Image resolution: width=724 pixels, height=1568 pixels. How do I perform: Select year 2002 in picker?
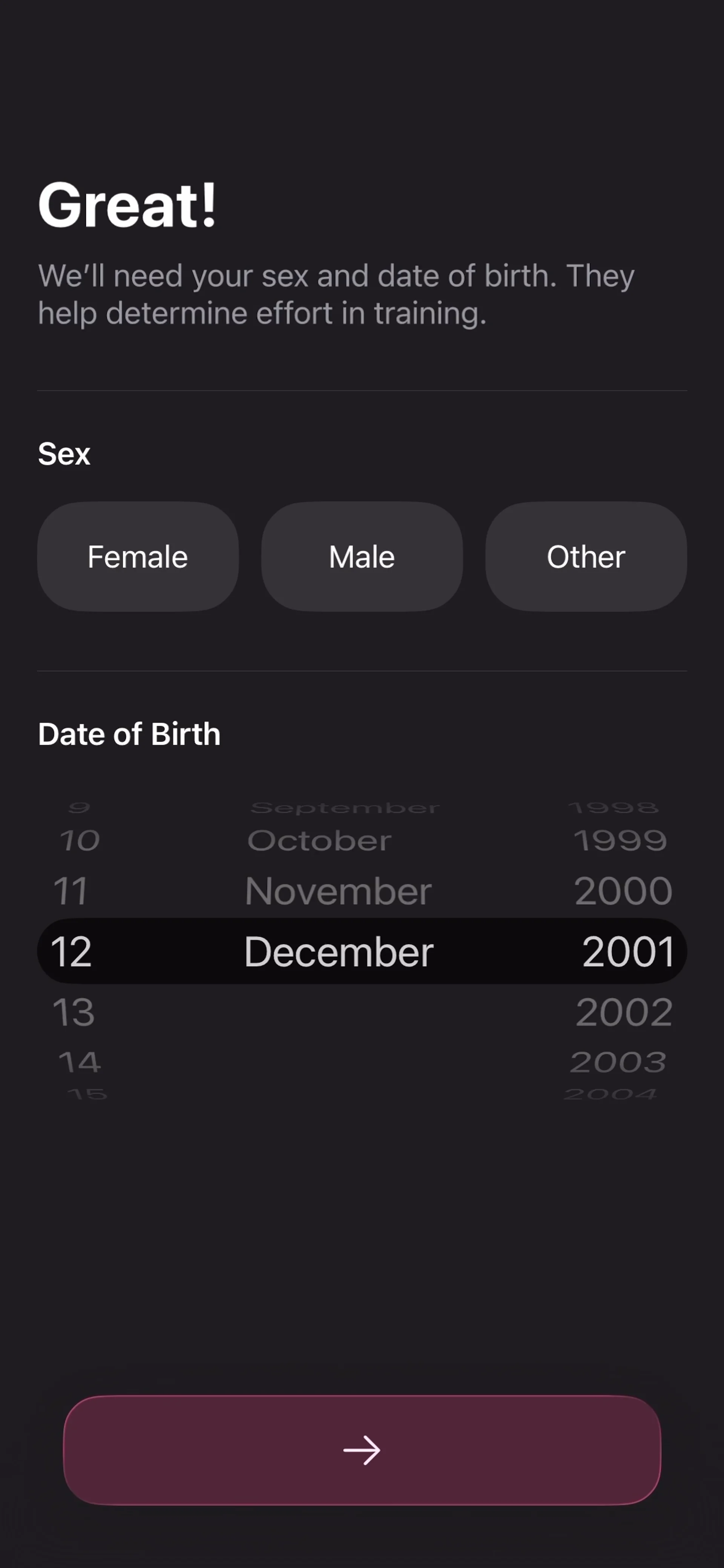(624, 1012)
